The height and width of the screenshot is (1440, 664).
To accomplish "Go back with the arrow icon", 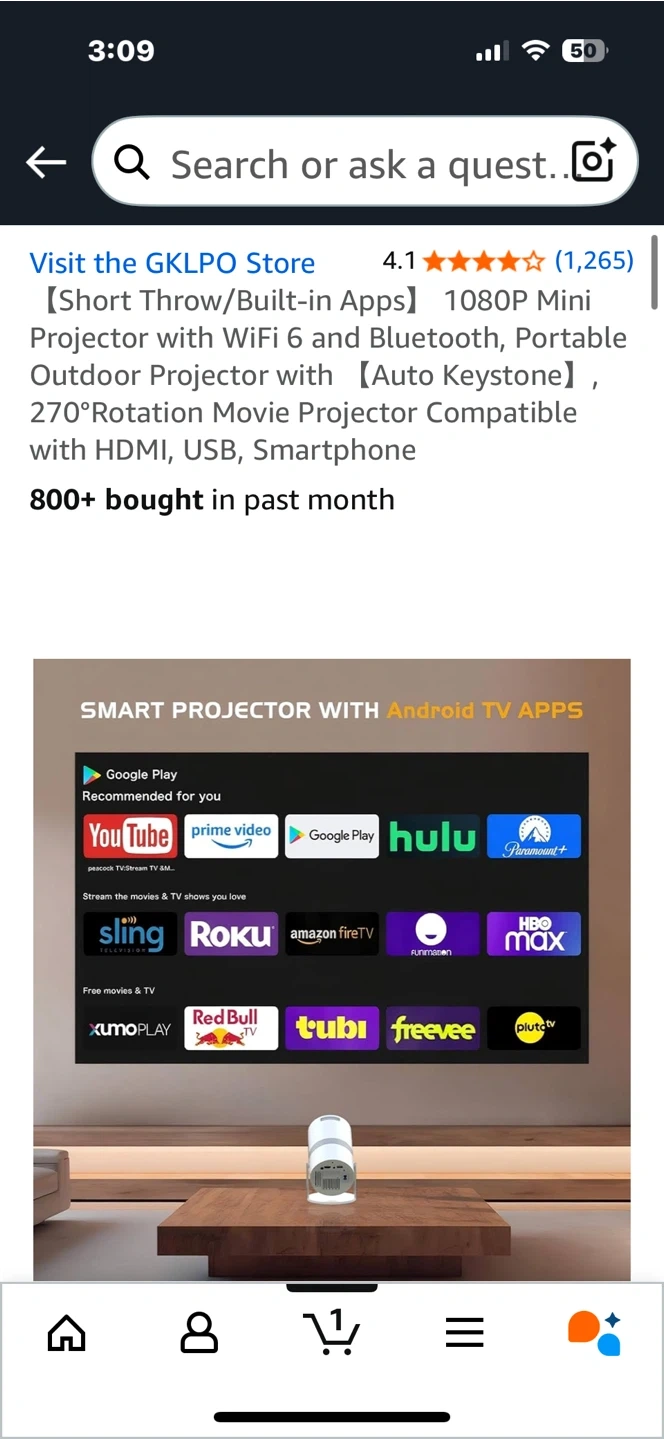I will pos(46,161).
